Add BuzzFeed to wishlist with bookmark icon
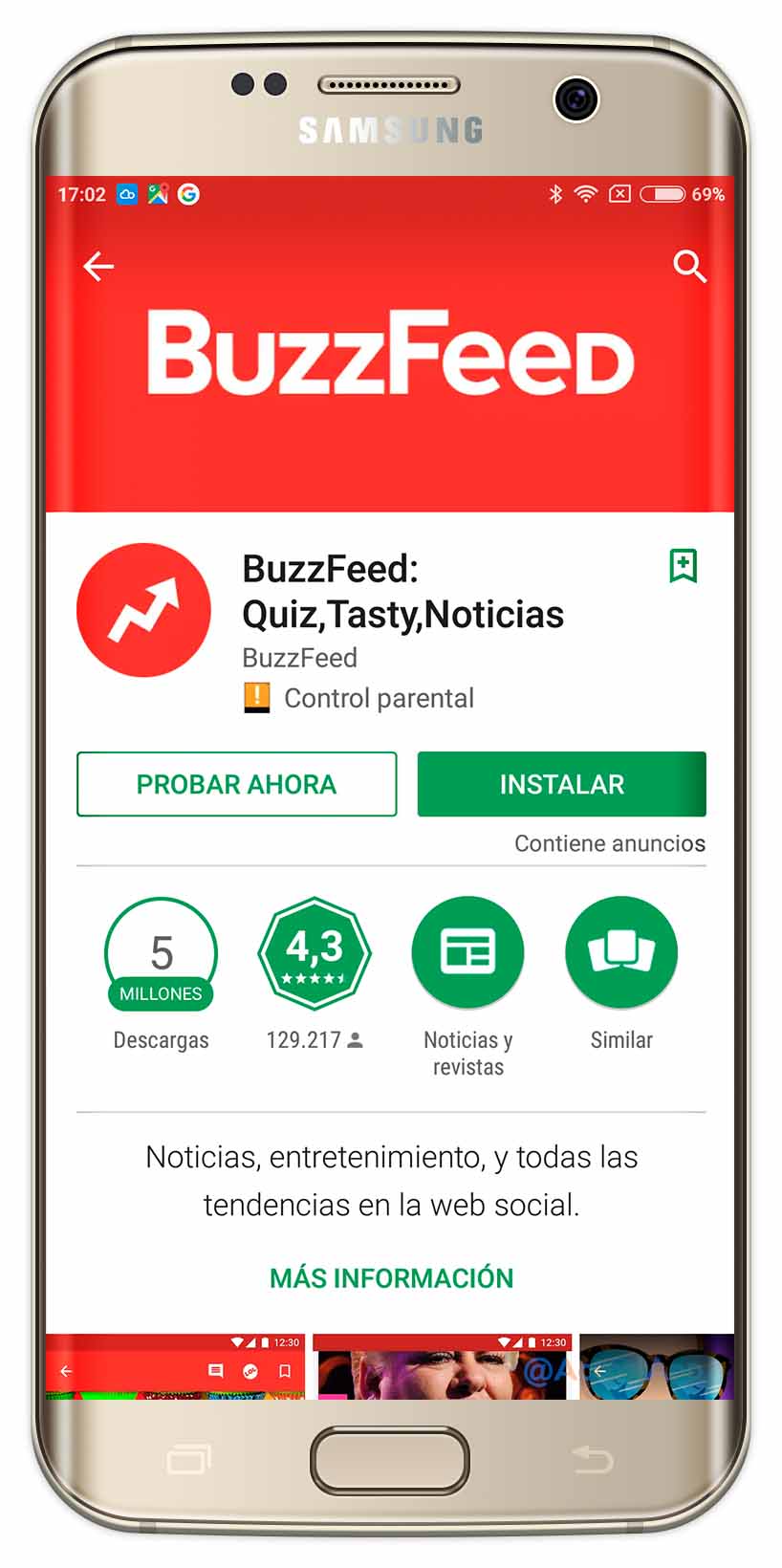 683,566
